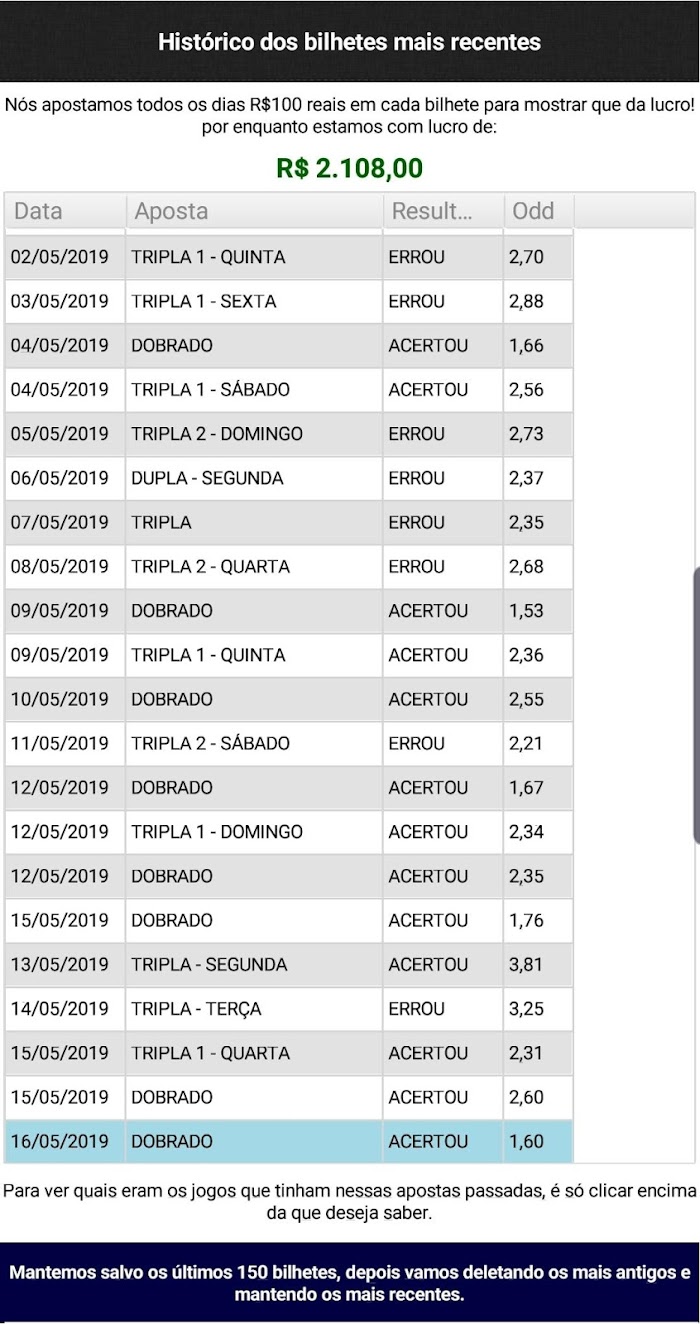Select the Tripla 1 - Quarta row
The height and width of the screenshot is (1324, 700).
coord(289,1052)
